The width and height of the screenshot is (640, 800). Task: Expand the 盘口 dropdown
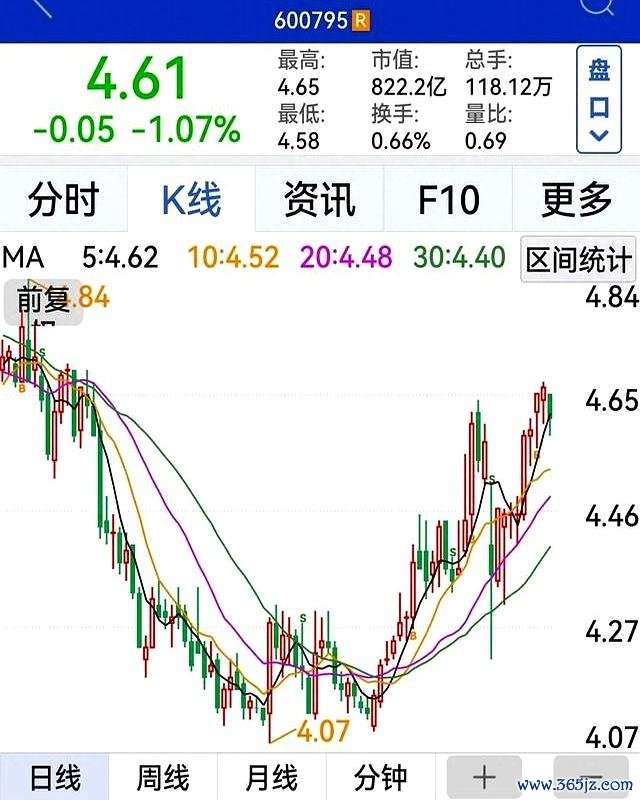[x=599, y=102]
